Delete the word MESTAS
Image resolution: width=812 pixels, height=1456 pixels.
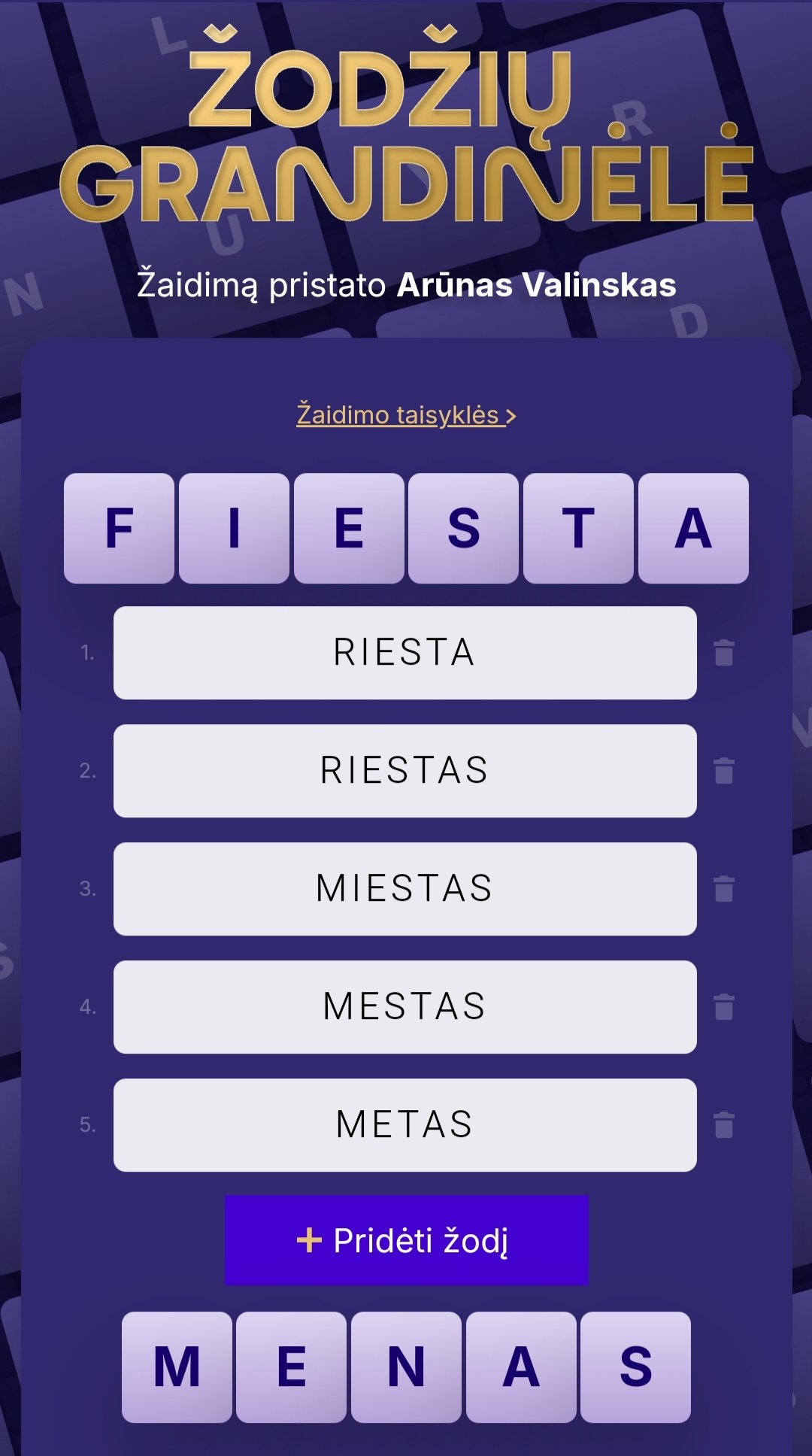coord(724,1007)
